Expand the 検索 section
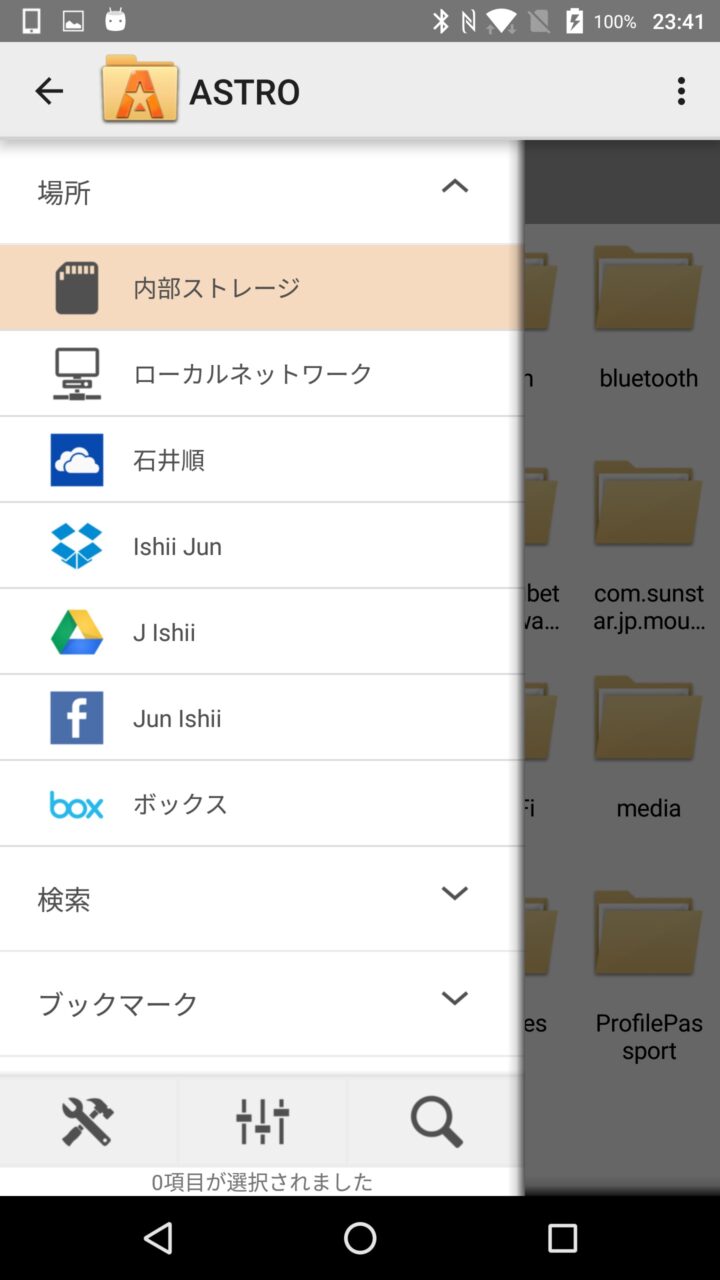Image resolution: width=720 pixels, height=1280 pixels. click(x=454, y=894)
